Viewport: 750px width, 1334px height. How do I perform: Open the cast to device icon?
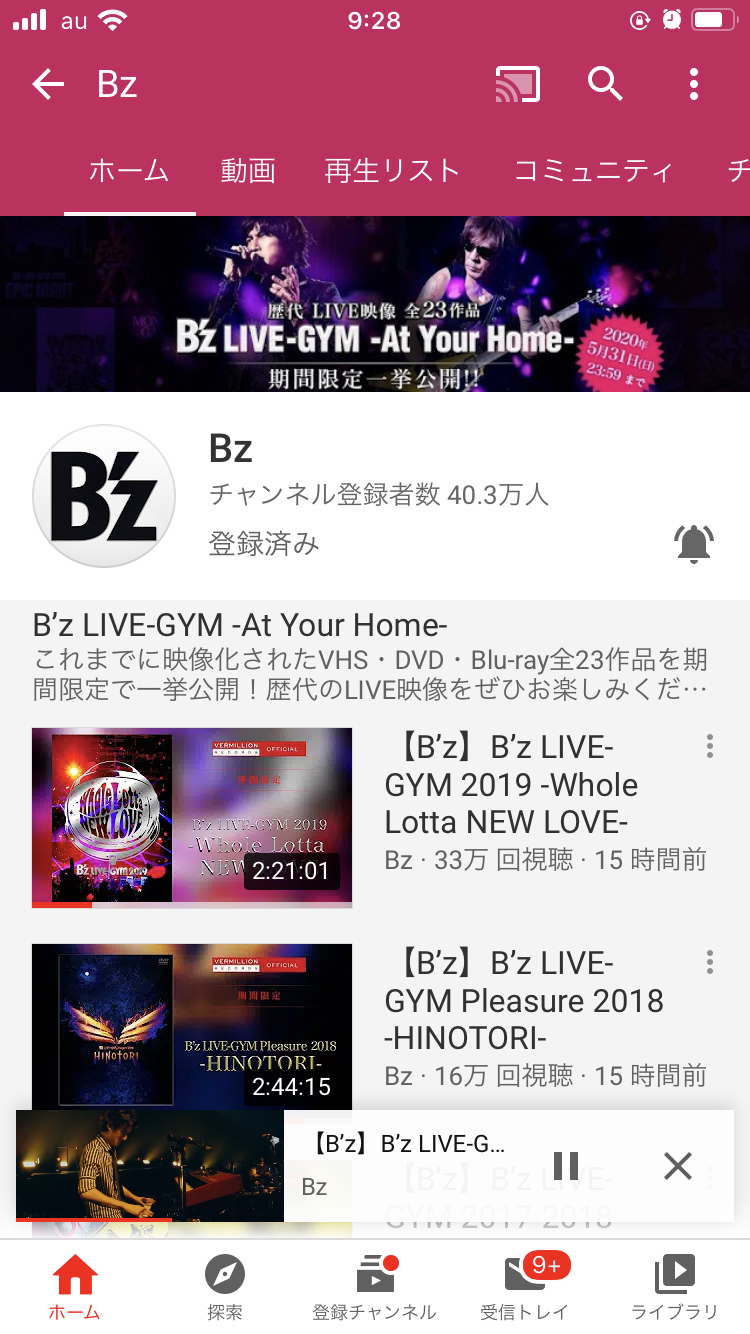pos(518,85)
